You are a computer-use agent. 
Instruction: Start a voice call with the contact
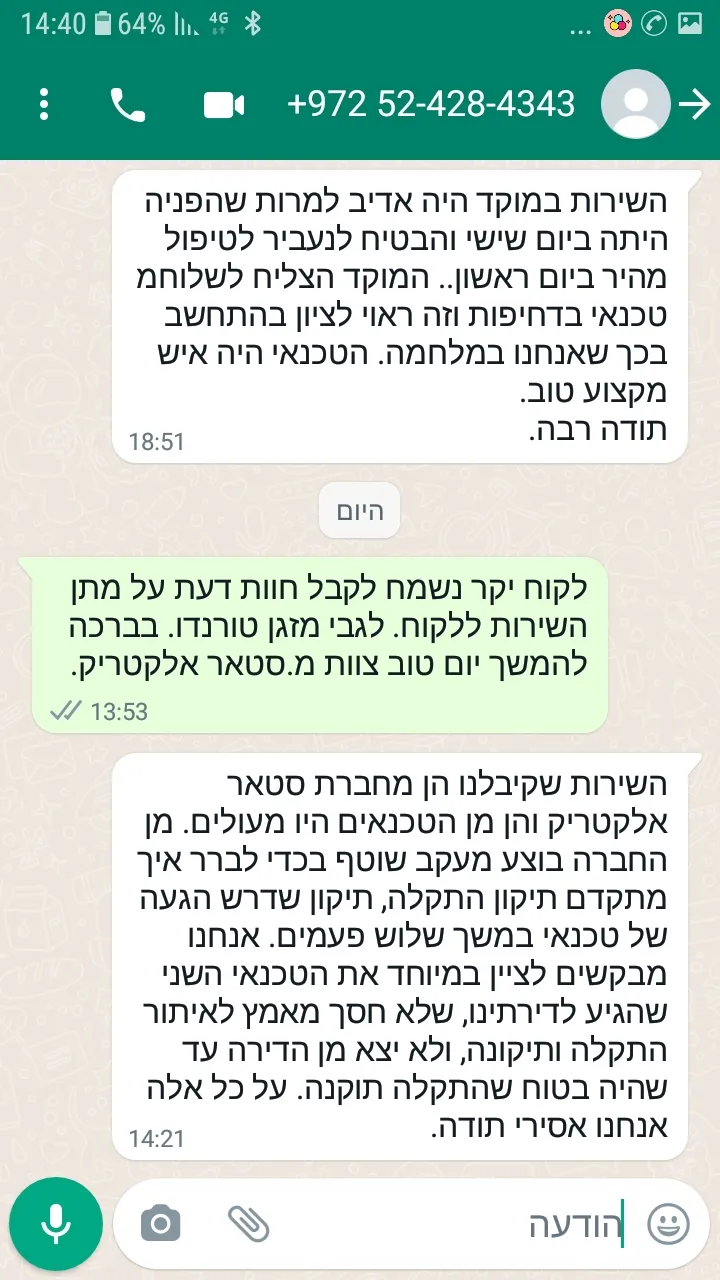click(127, 104)
